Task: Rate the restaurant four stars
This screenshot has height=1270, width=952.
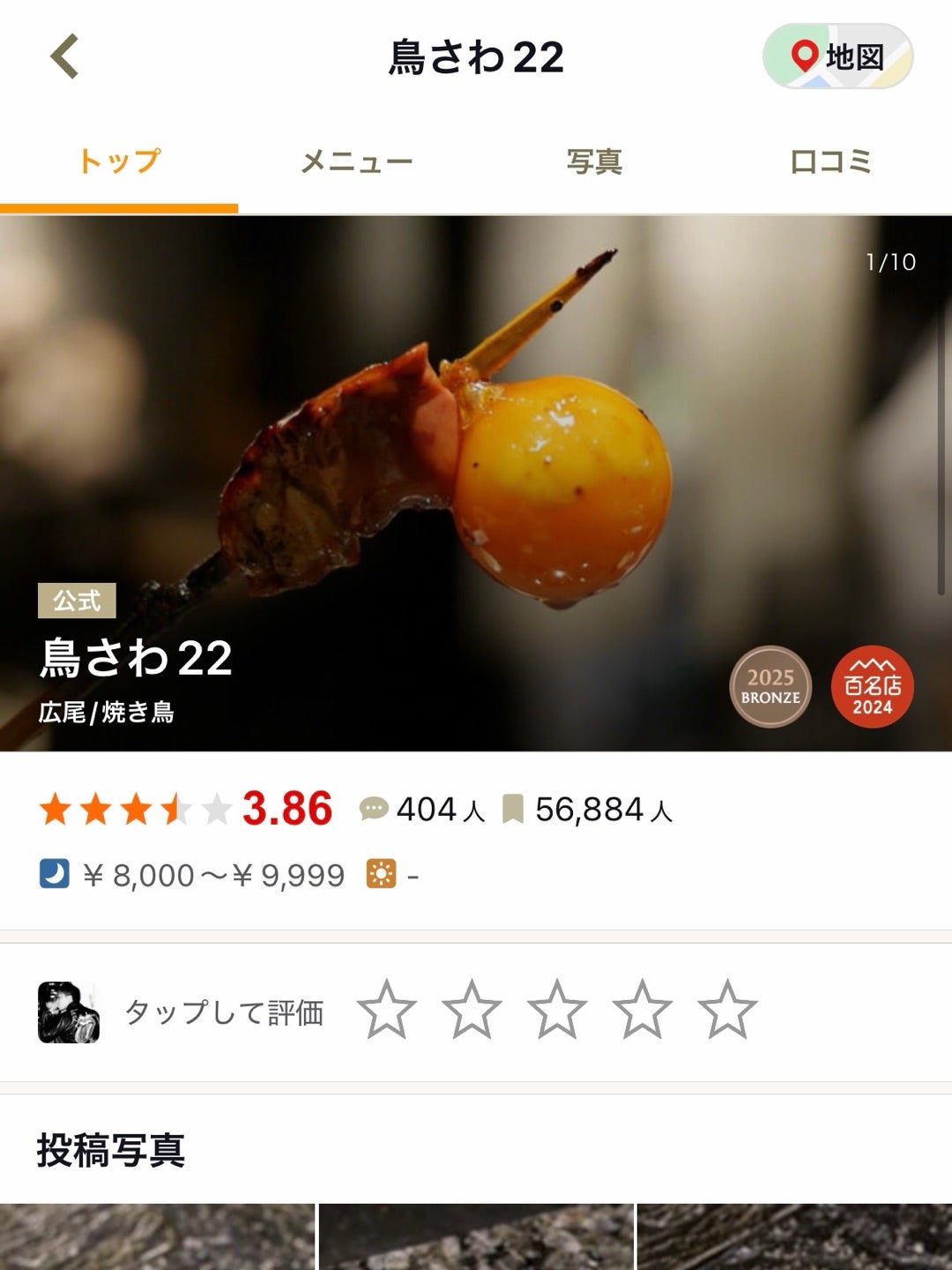Action: [x=642, y=1011]
